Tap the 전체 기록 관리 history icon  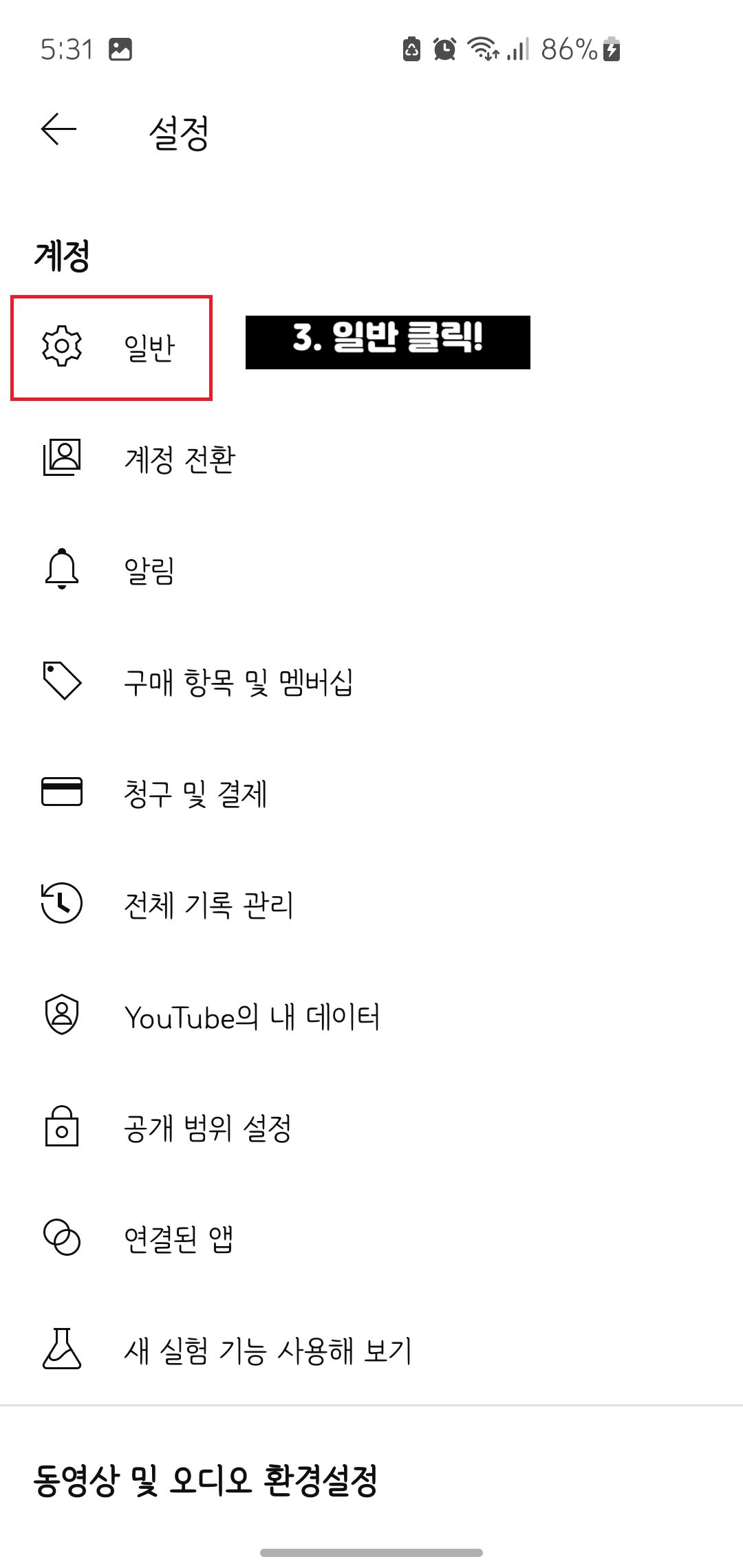tap(61, 904)
